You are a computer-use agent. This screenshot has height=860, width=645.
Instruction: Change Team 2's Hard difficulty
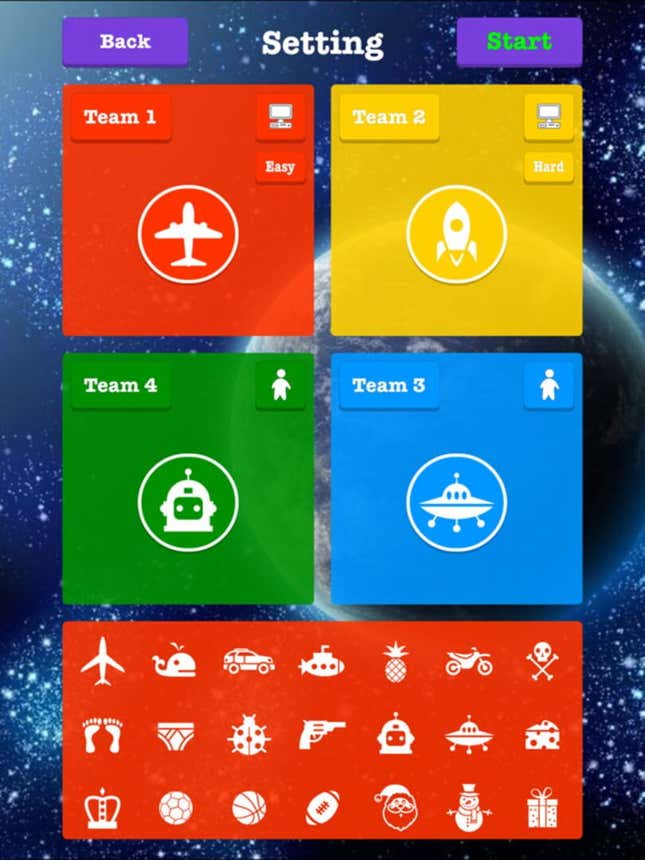[548, 167]
